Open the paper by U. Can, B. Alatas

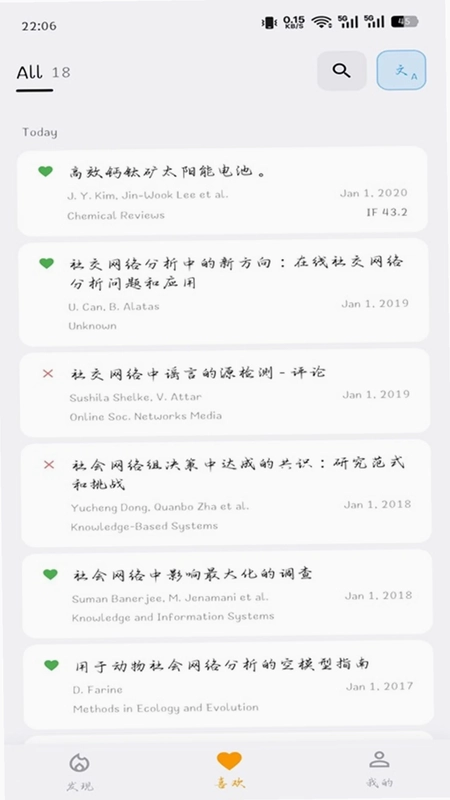pos(223,292)
